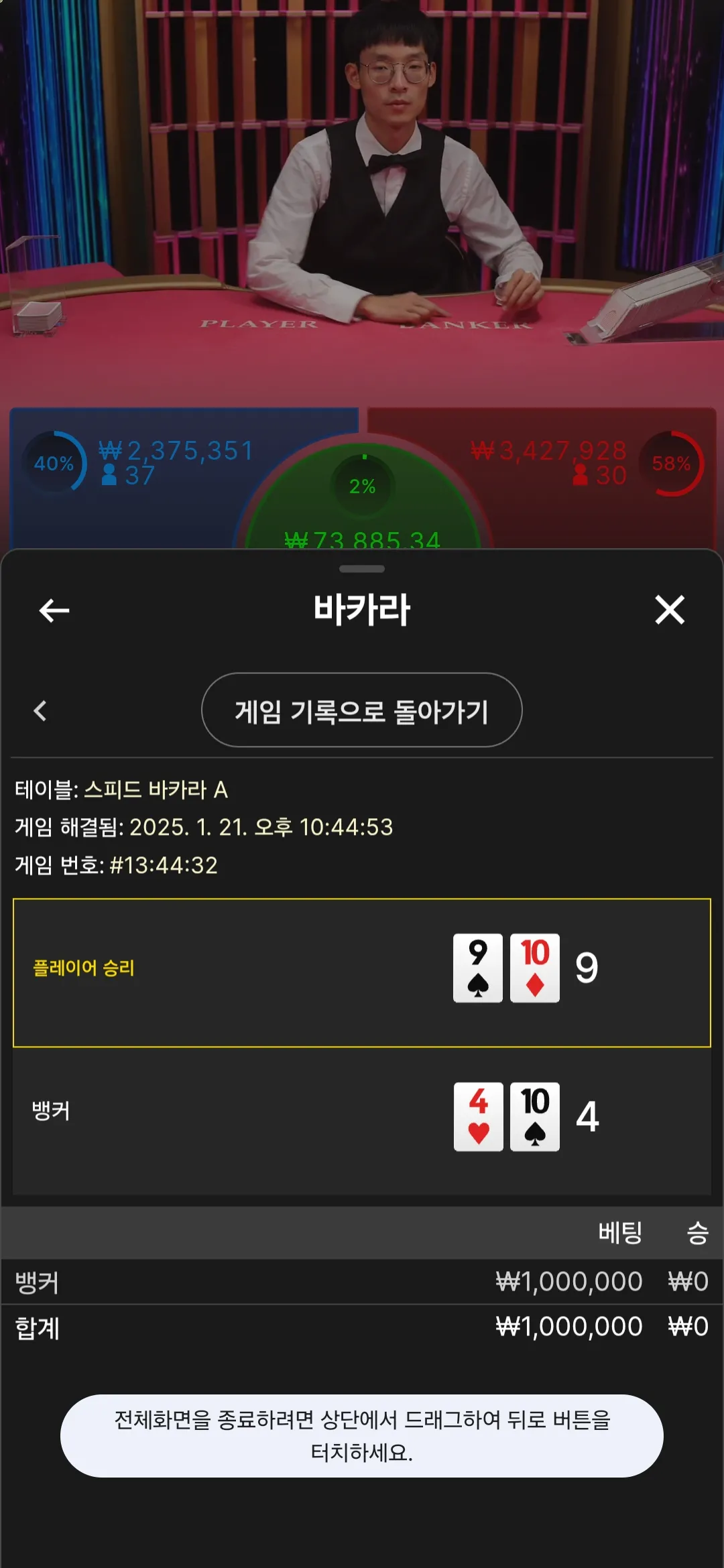724x1568 pixels.
Task: Open previous game record with the chevron
Action: (40, 711)
